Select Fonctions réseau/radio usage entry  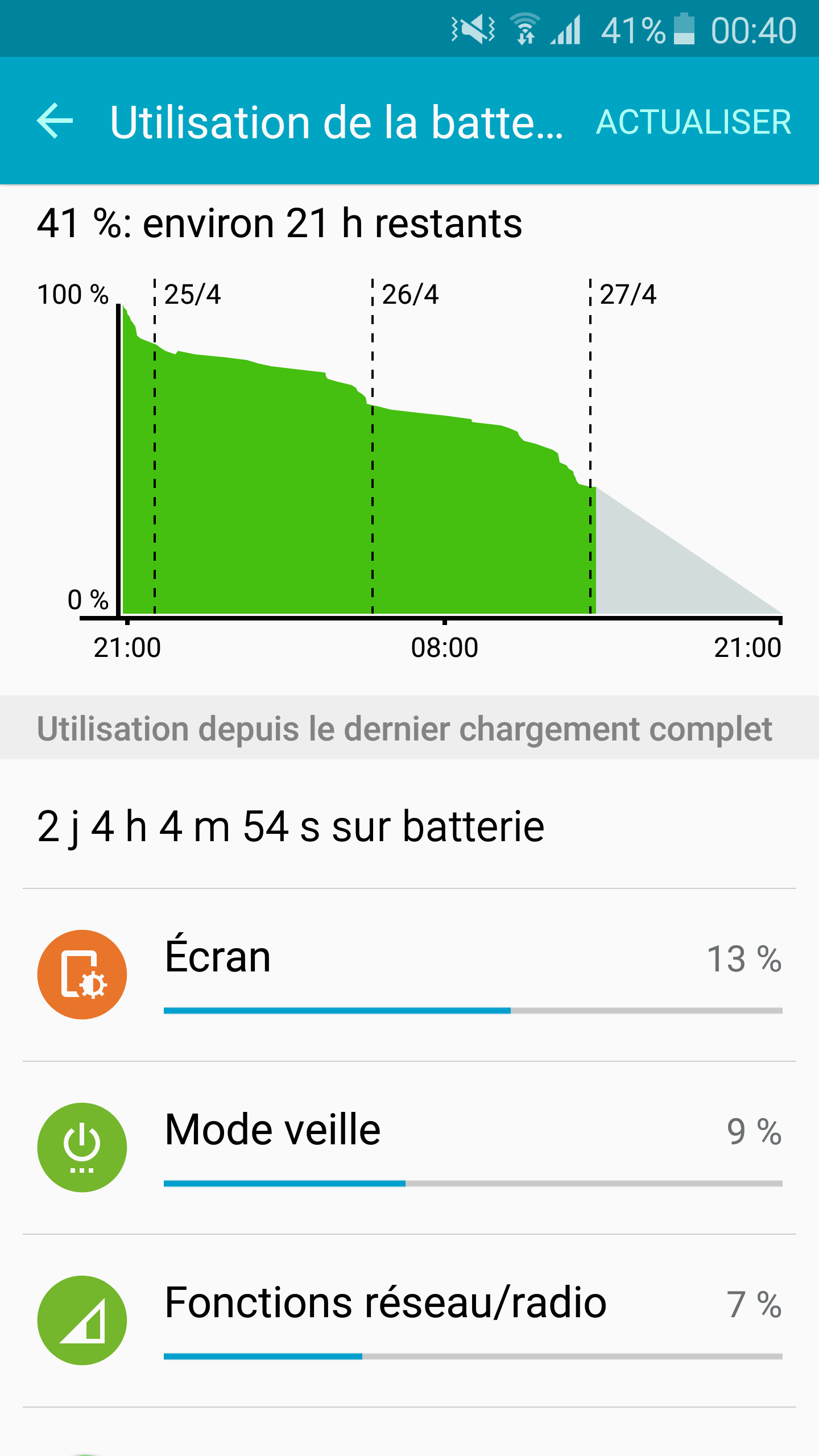point(409,1321)
